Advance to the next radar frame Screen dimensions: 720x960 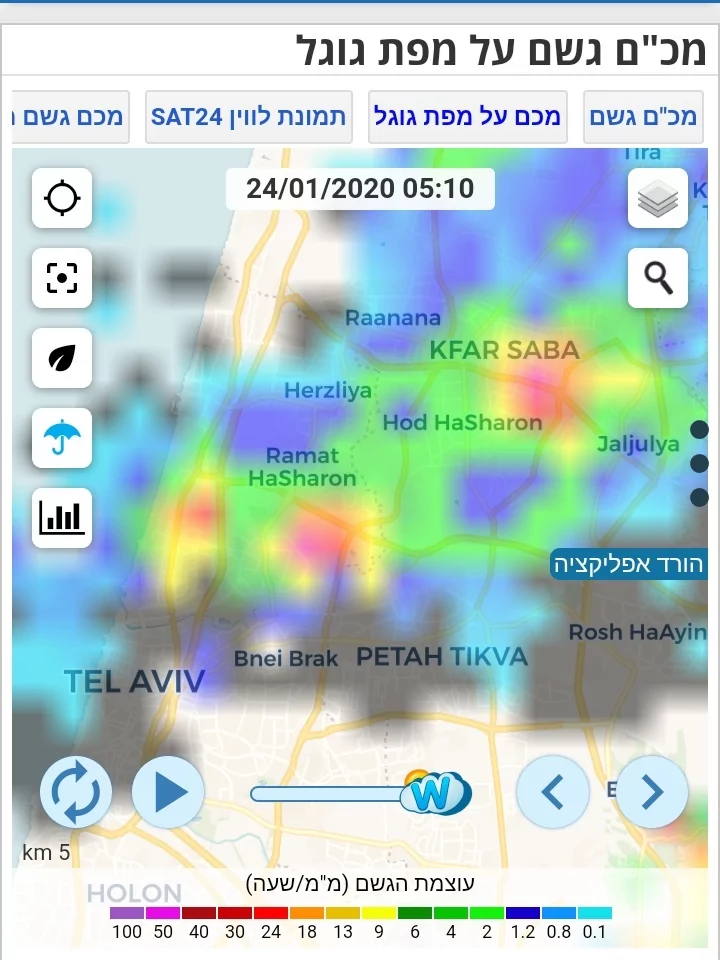click(x=652, y=793)
